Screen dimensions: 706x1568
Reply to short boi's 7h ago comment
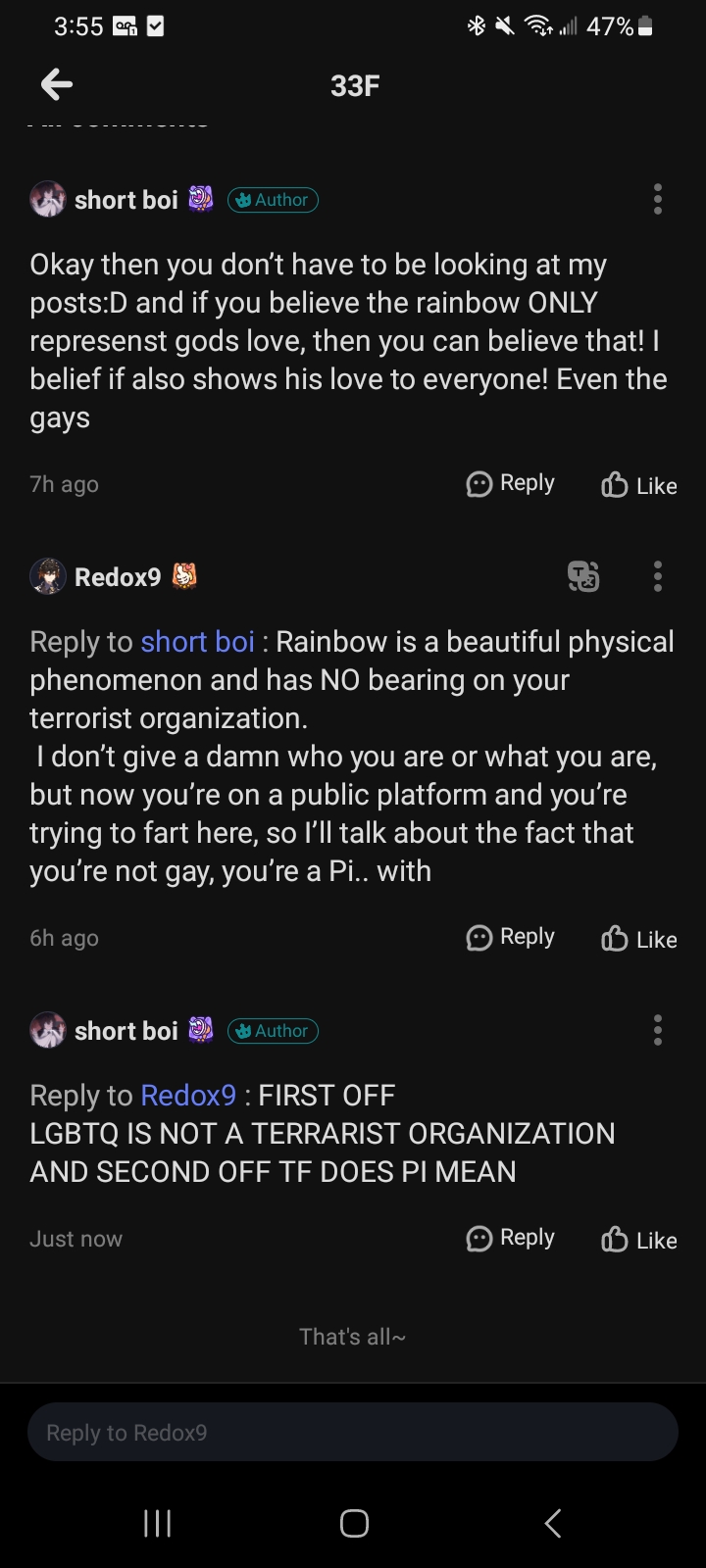point(511,484)
